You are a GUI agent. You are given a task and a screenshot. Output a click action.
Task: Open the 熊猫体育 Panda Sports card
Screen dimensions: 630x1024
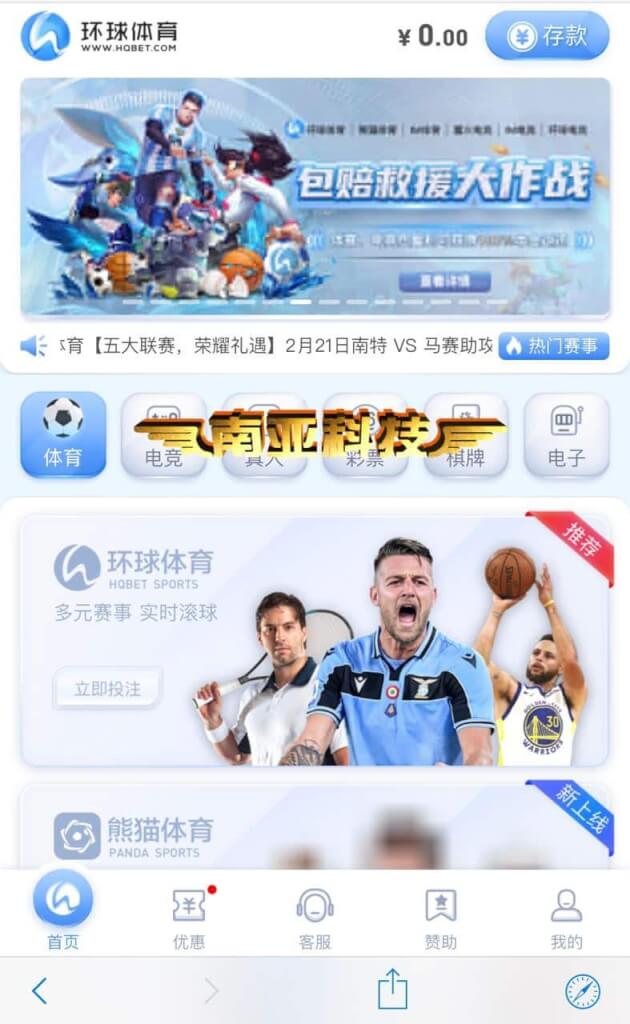point(315,827)
